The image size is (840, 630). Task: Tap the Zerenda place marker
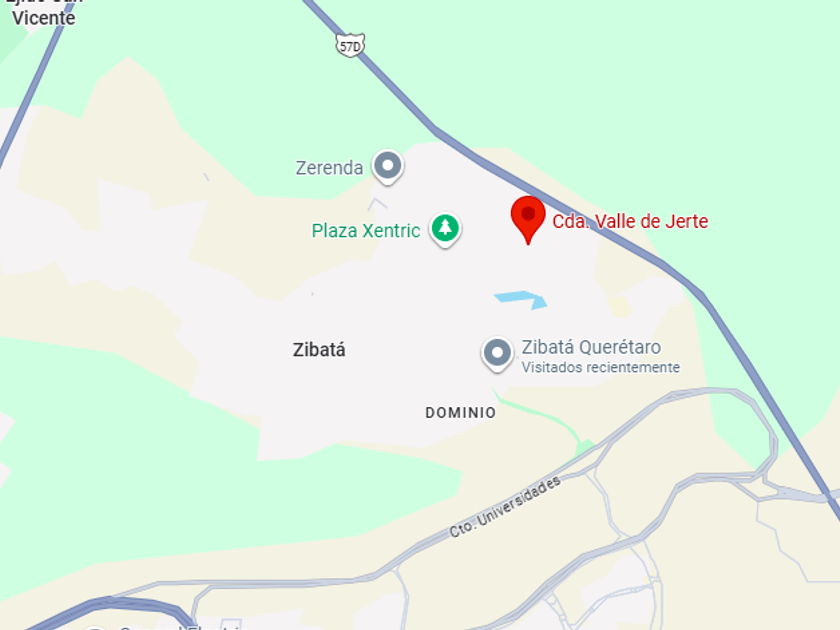pos(388,167)
